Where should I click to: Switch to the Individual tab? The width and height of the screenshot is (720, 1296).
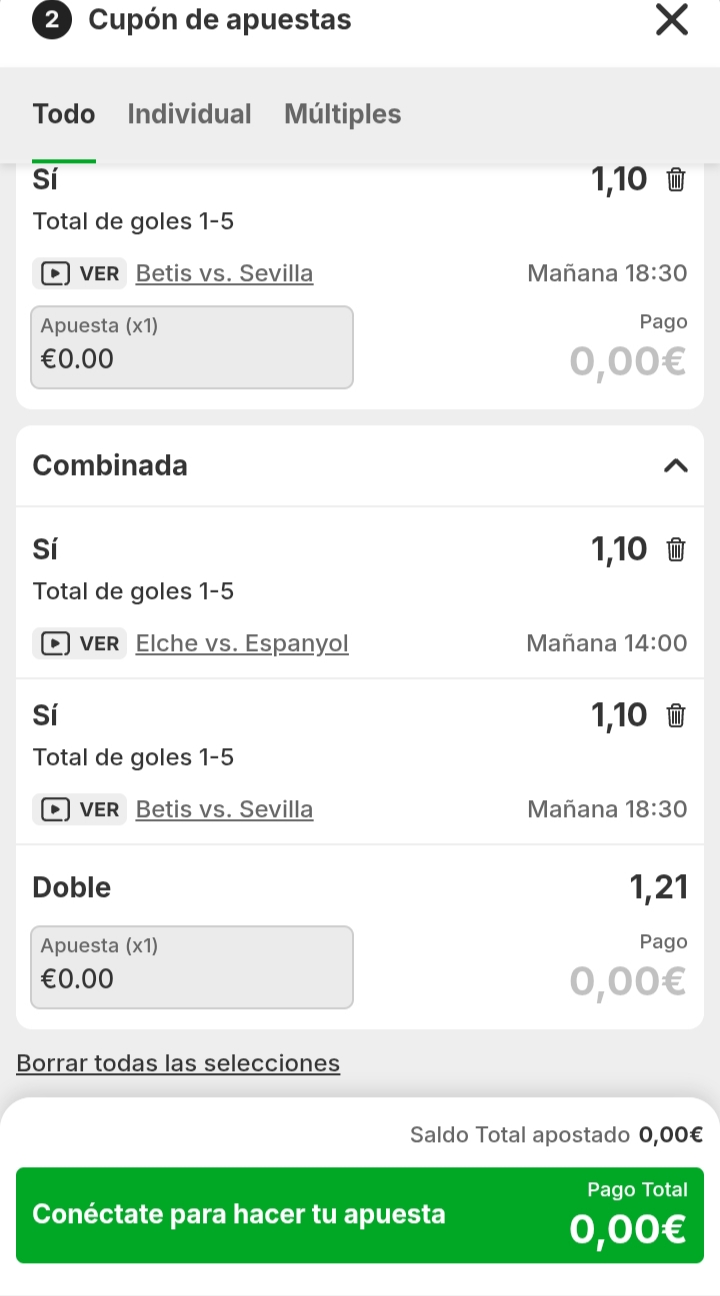pos(189,114)
